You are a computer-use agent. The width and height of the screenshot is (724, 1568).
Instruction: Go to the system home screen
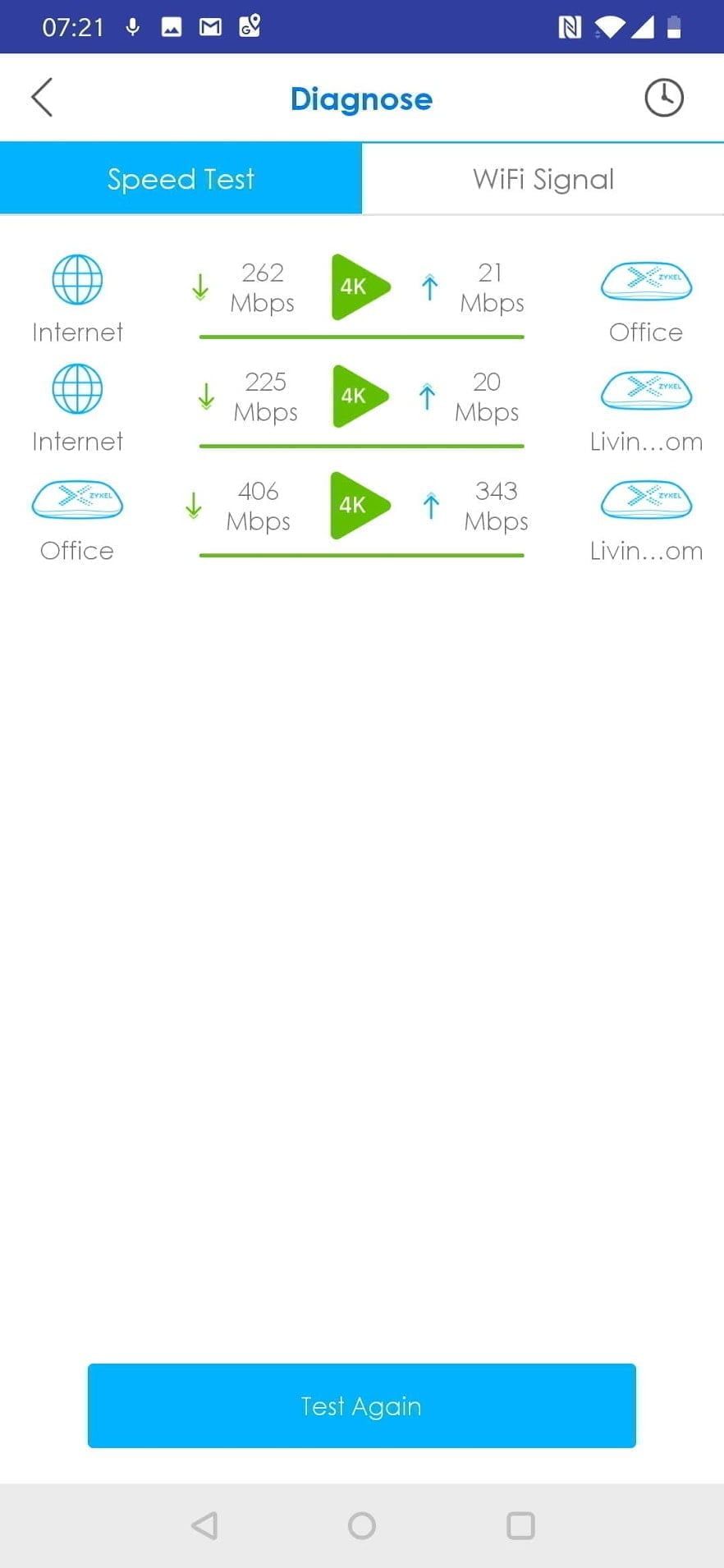pos(361,1525)
